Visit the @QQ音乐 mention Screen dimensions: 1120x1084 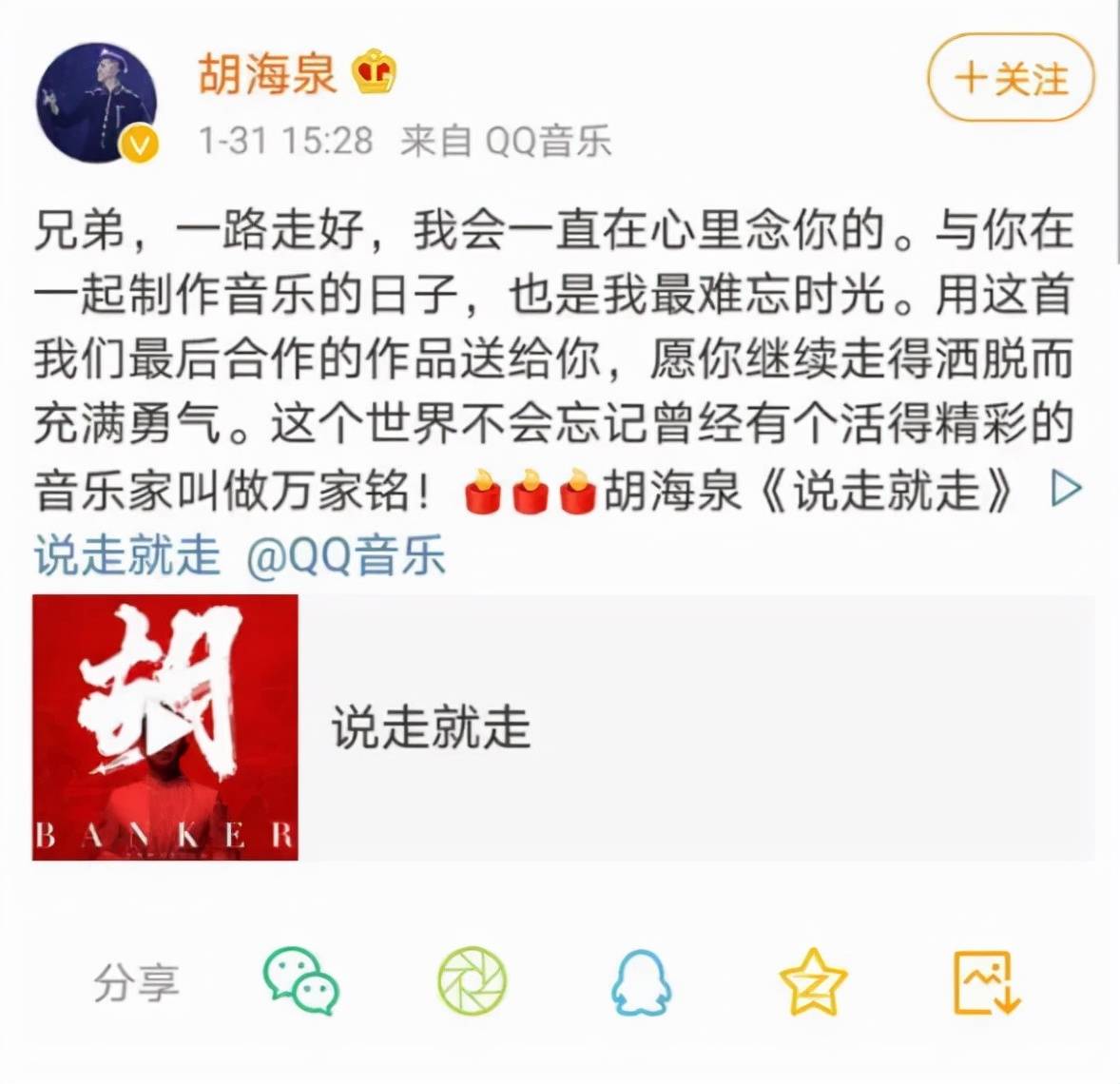(346, 555)
